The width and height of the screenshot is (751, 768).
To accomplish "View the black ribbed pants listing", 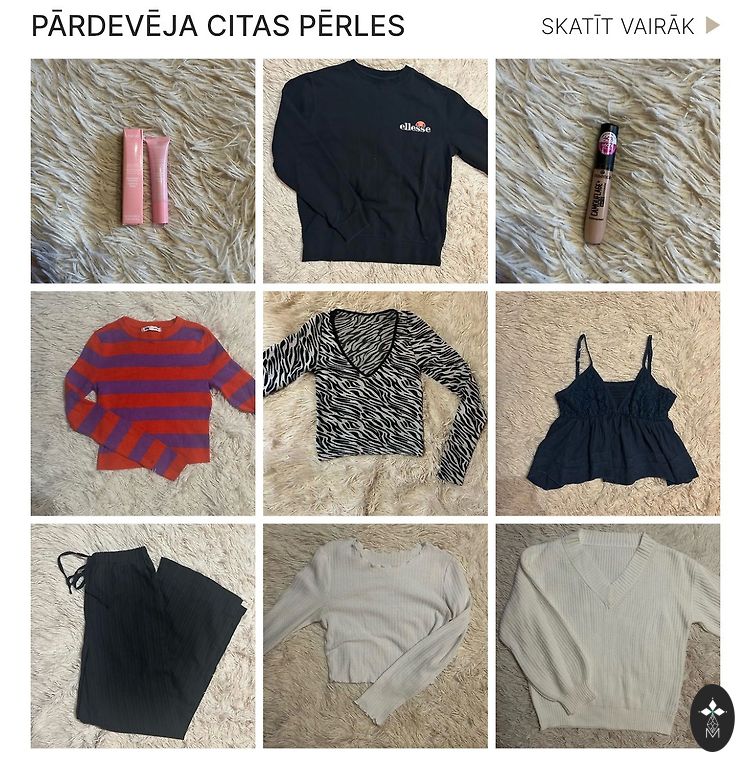I will click(x=143, y=635).
